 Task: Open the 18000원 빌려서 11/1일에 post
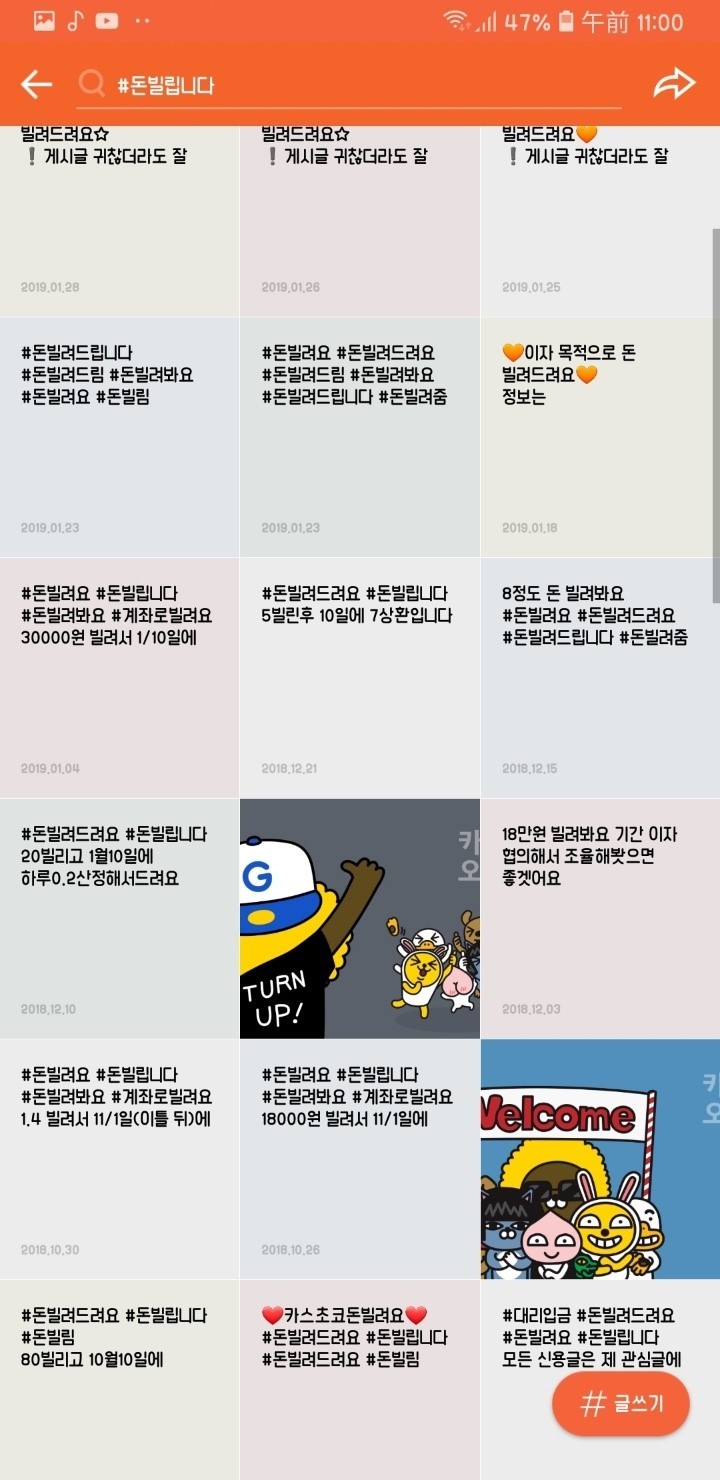click(x=360, y=1157)
